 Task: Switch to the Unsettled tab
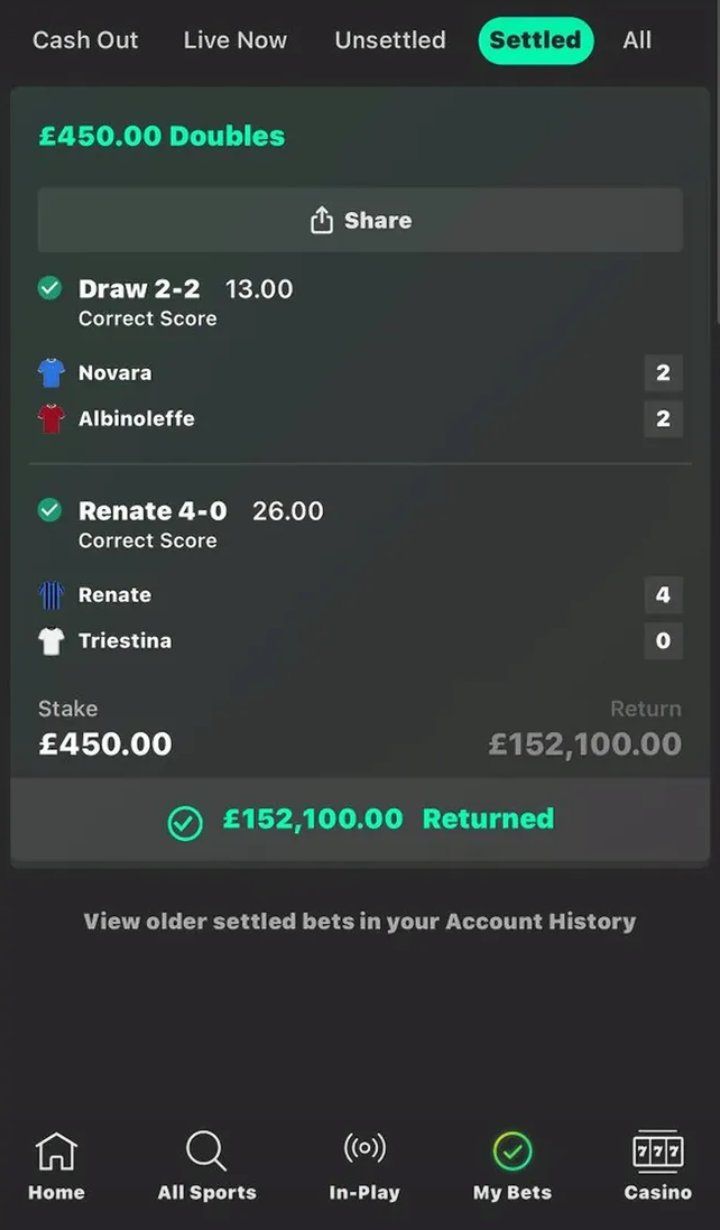click(389, 40)
